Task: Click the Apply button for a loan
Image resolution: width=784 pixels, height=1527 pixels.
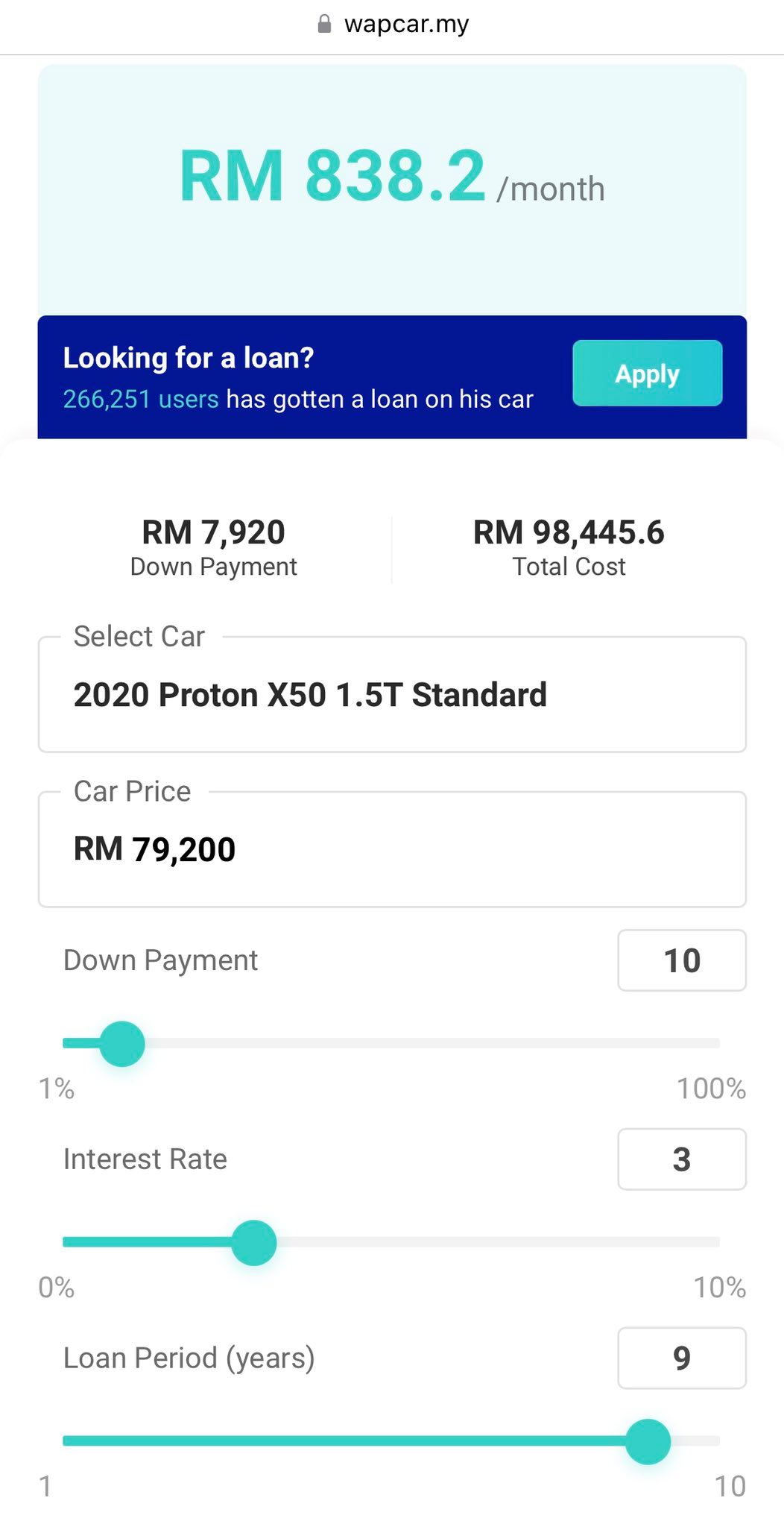Action: (x=646, y=374)
